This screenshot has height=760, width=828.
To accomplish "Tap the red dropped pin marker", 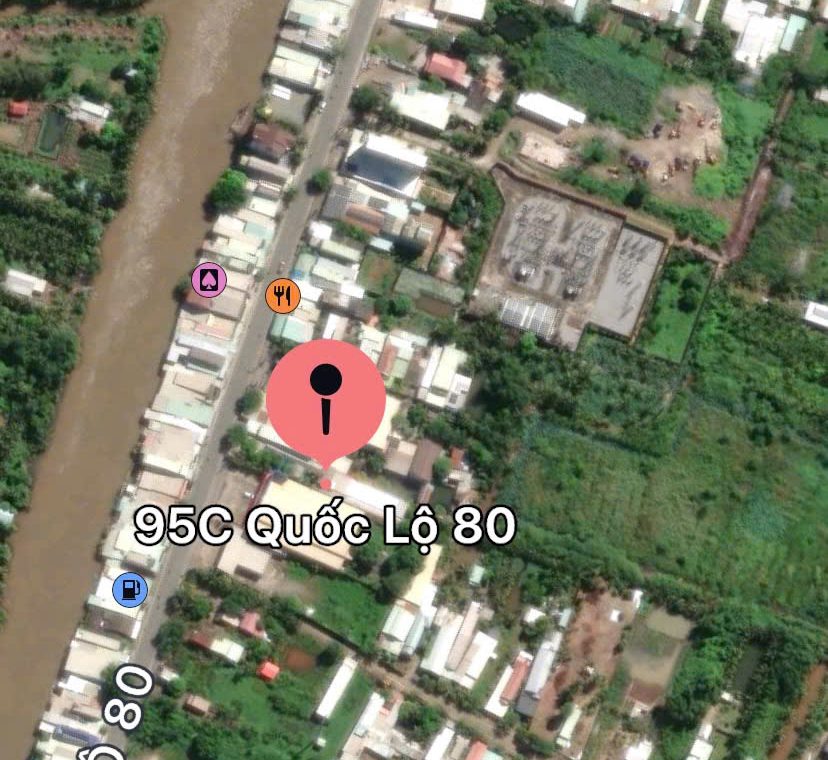I will pos(326,399).
